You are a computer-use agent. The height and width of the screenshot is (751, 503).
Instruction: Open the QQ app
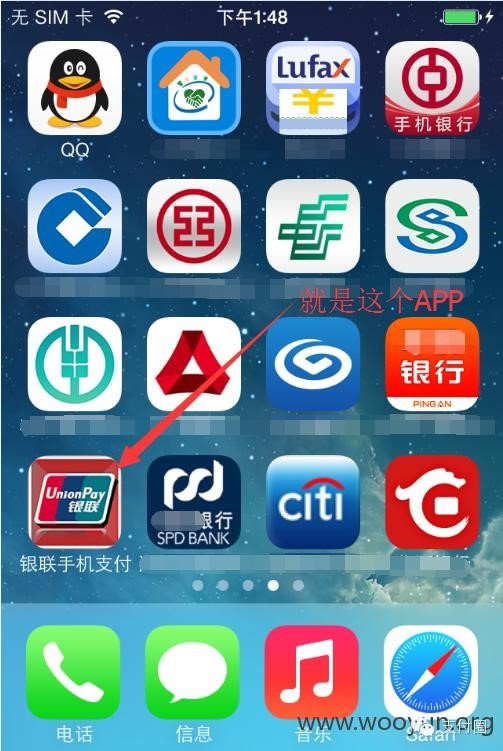pos(74,88)
